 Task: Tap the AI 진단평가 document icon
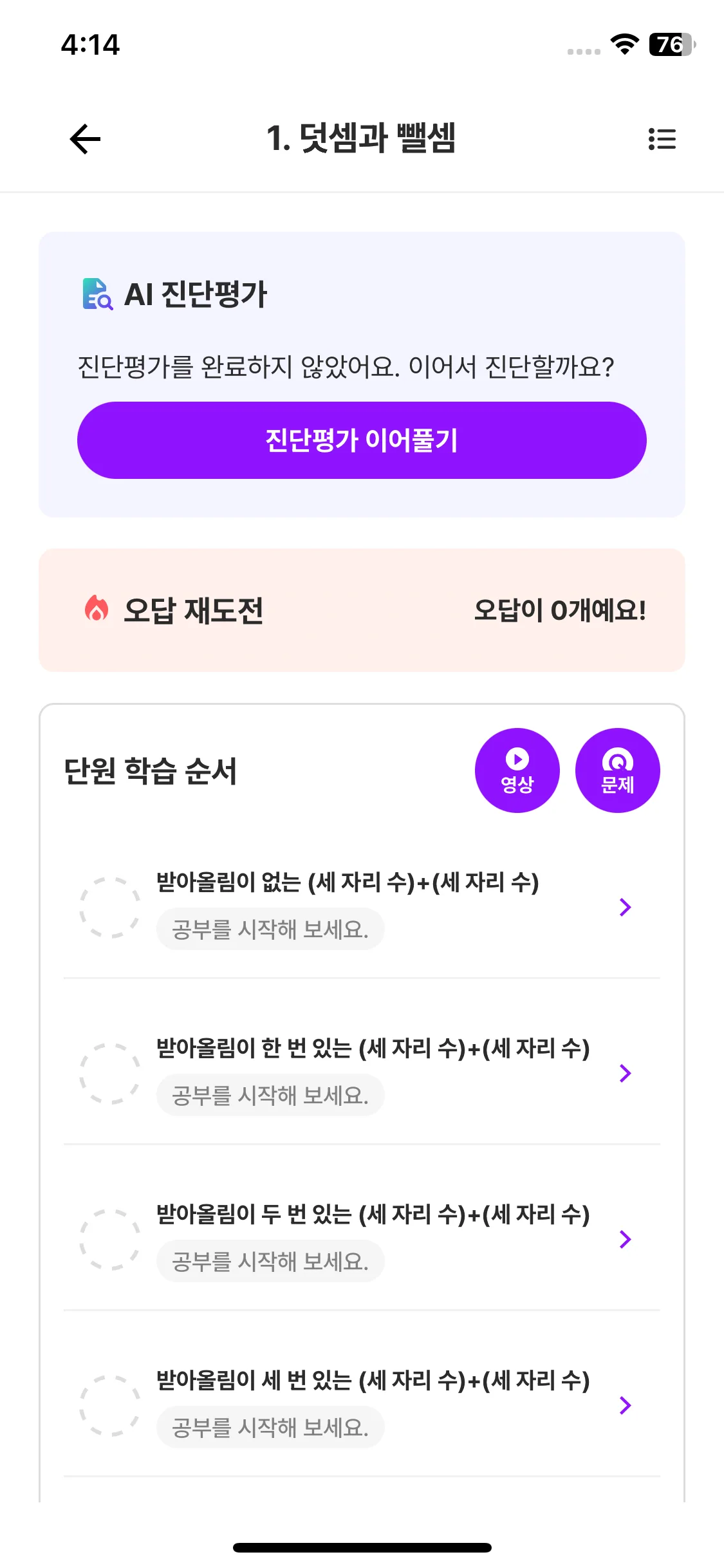point(97,295)
